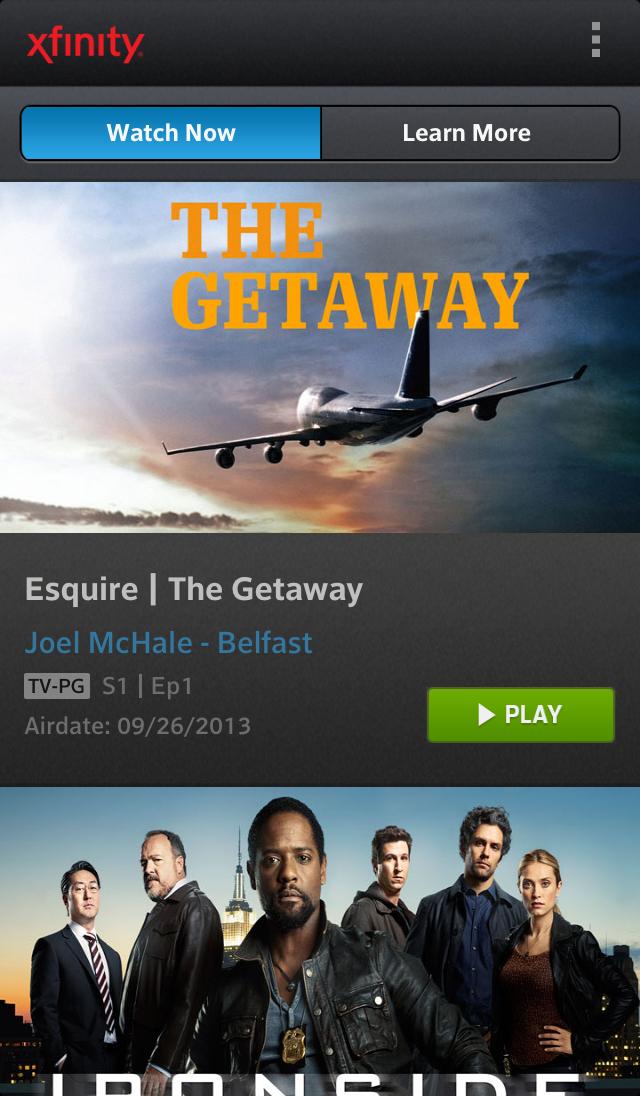This screenshot has height=1096, width=640.
Task: Open The Getaway banner image
Action: point(320,357)
